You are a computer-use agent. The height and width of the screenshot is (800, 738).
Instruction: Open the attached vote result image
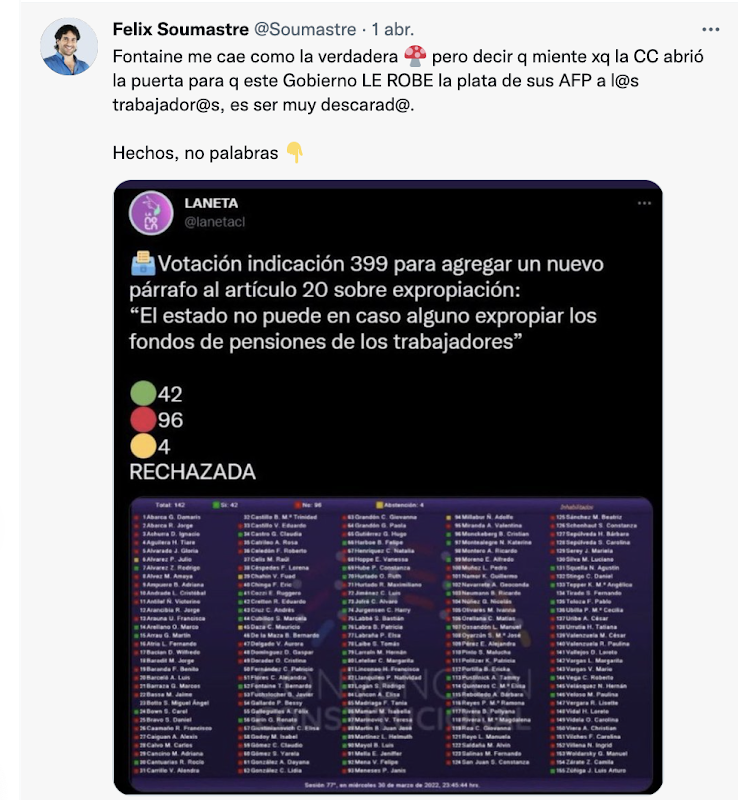pos(388,486)
